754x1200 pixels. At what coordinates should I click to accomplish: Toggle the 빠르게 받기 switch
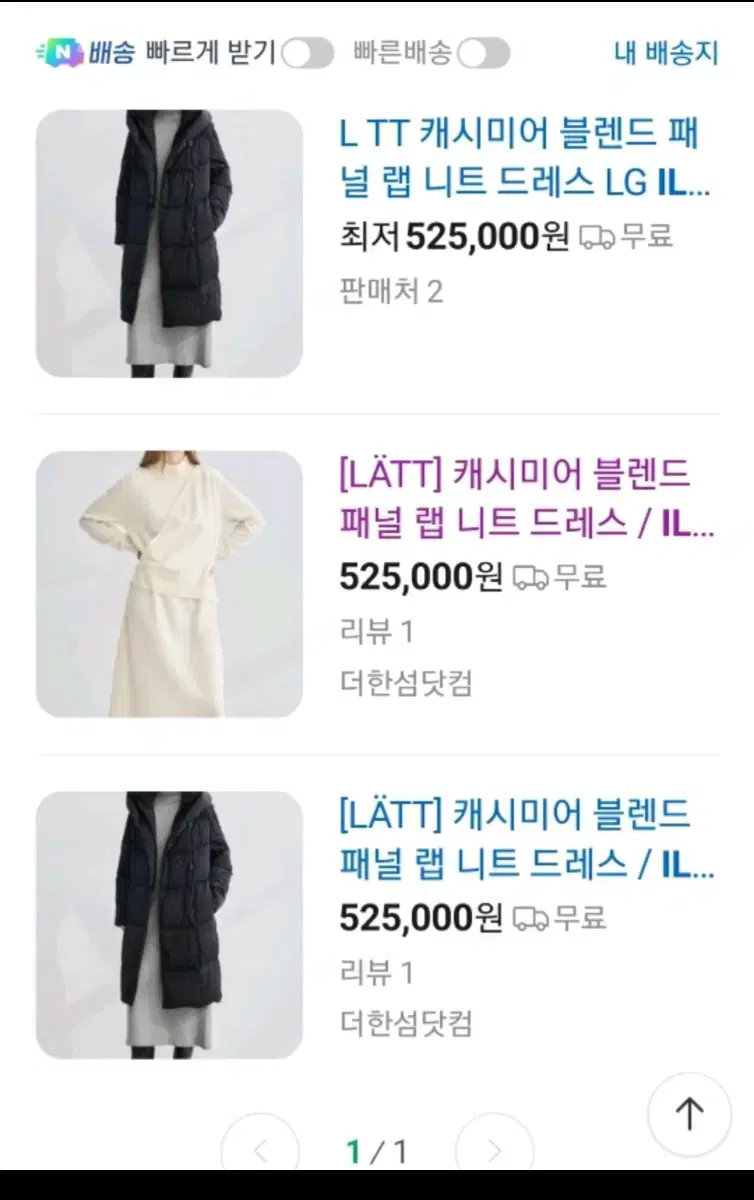[x=307, y=53]
